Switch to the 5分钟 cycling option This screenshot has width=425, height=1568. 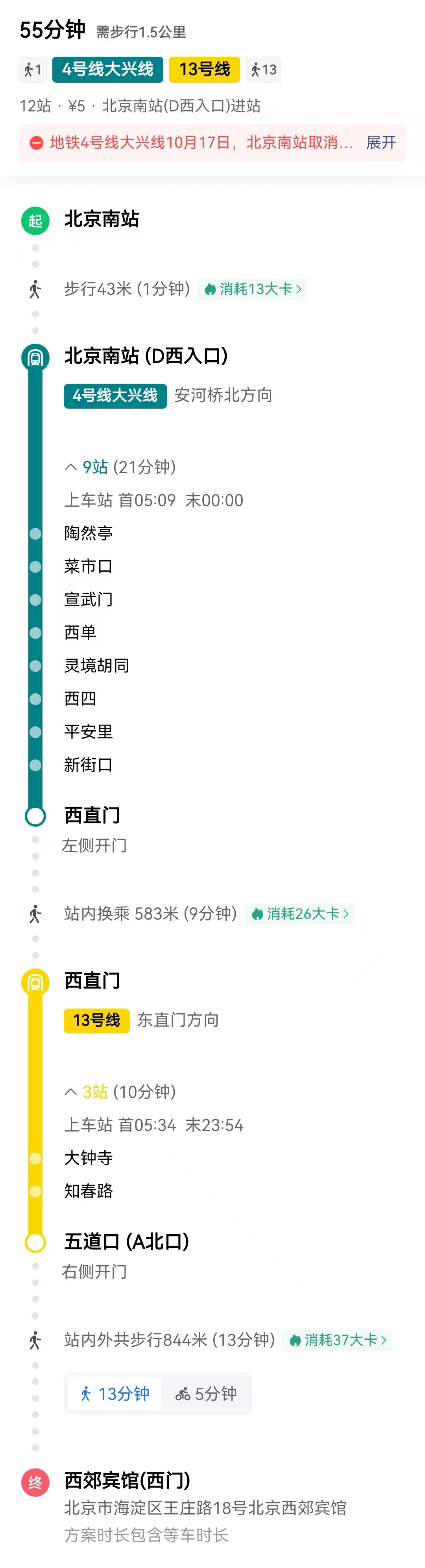click(206, 1393)
